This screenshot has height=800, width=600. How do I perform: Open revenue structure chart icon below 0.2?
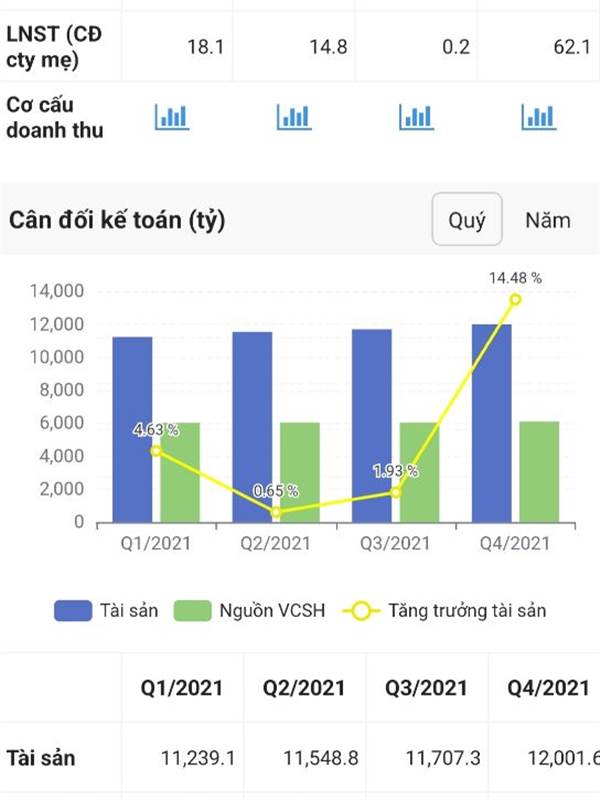(x=416, y=117)
